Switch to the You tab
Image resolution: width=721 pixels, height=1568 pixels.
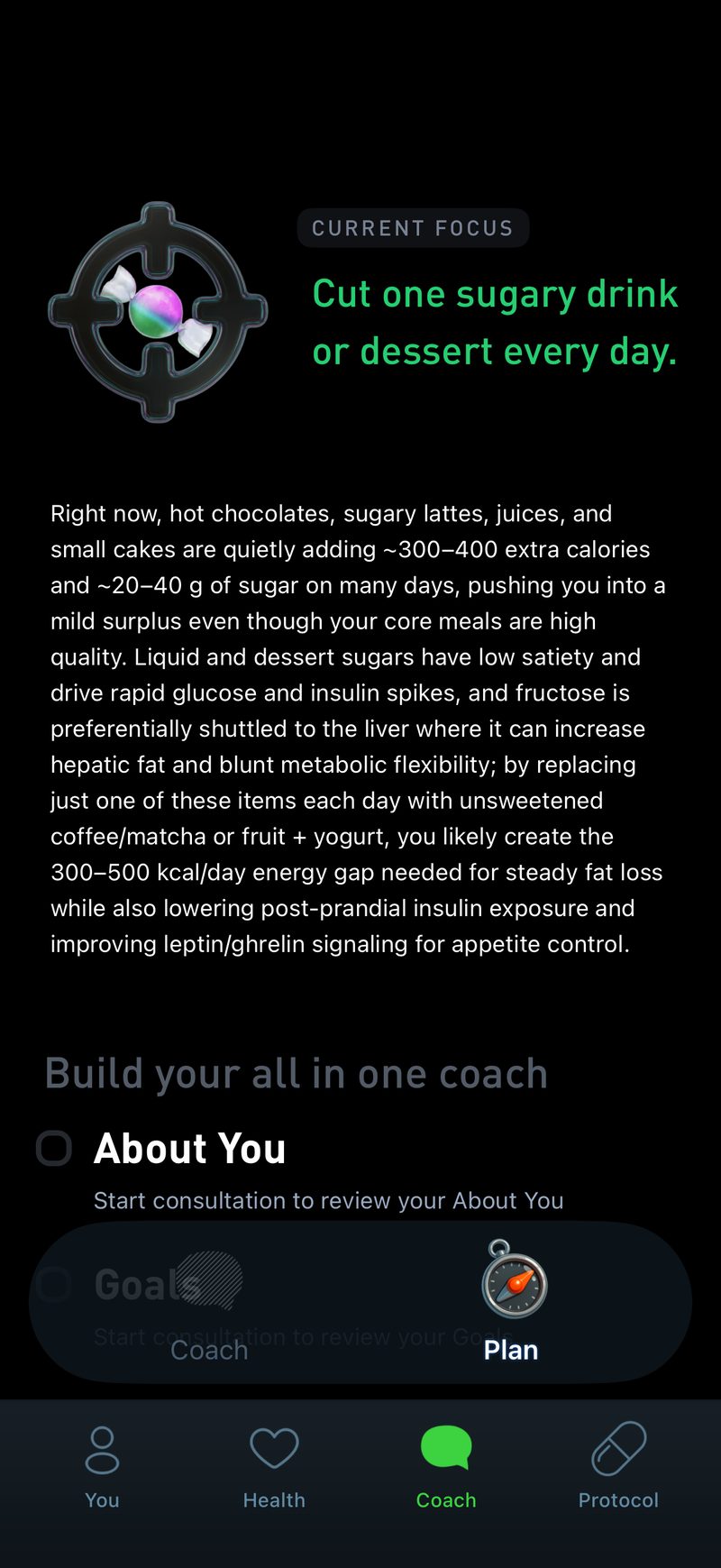click(x=102, y=1467)
